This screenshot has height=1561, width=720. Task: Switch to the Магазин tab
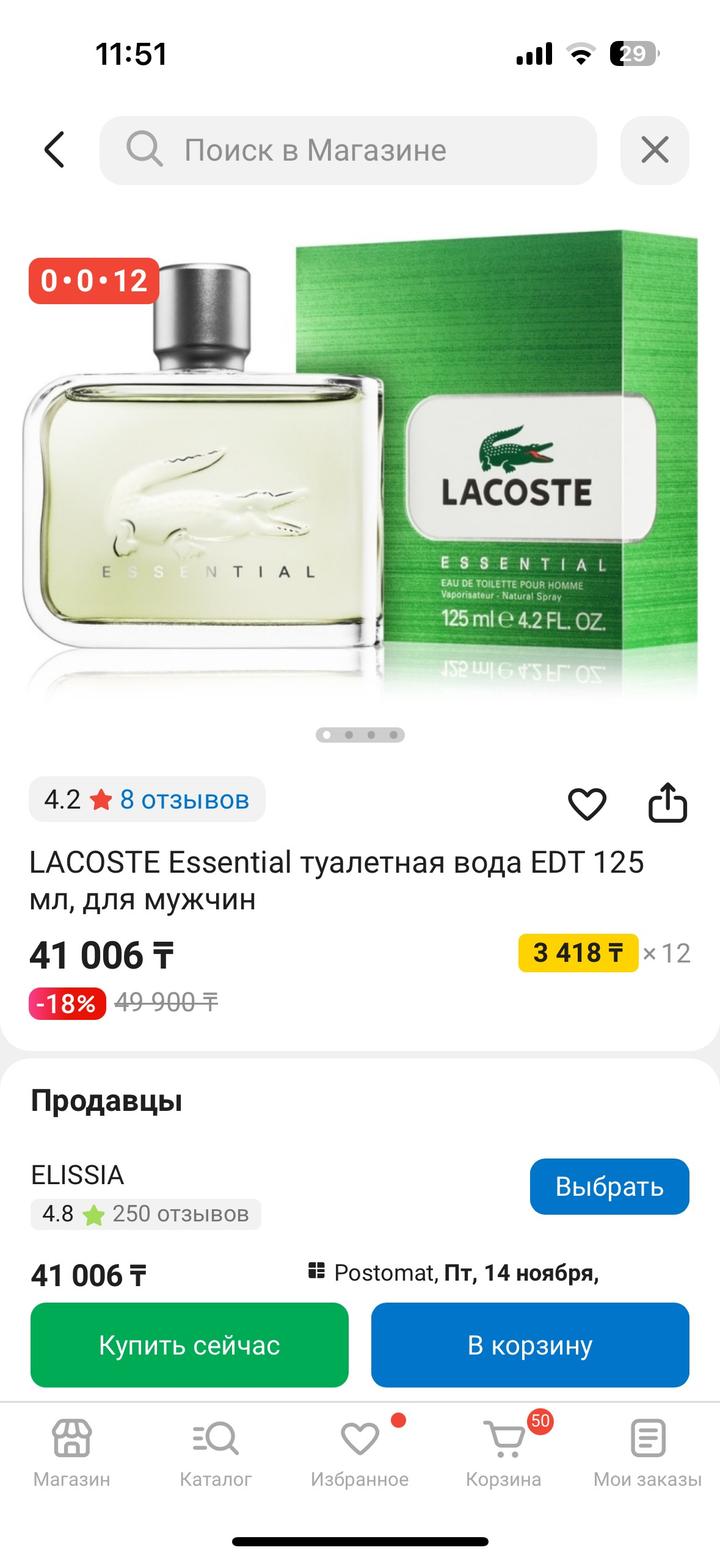click(72, 1453)
